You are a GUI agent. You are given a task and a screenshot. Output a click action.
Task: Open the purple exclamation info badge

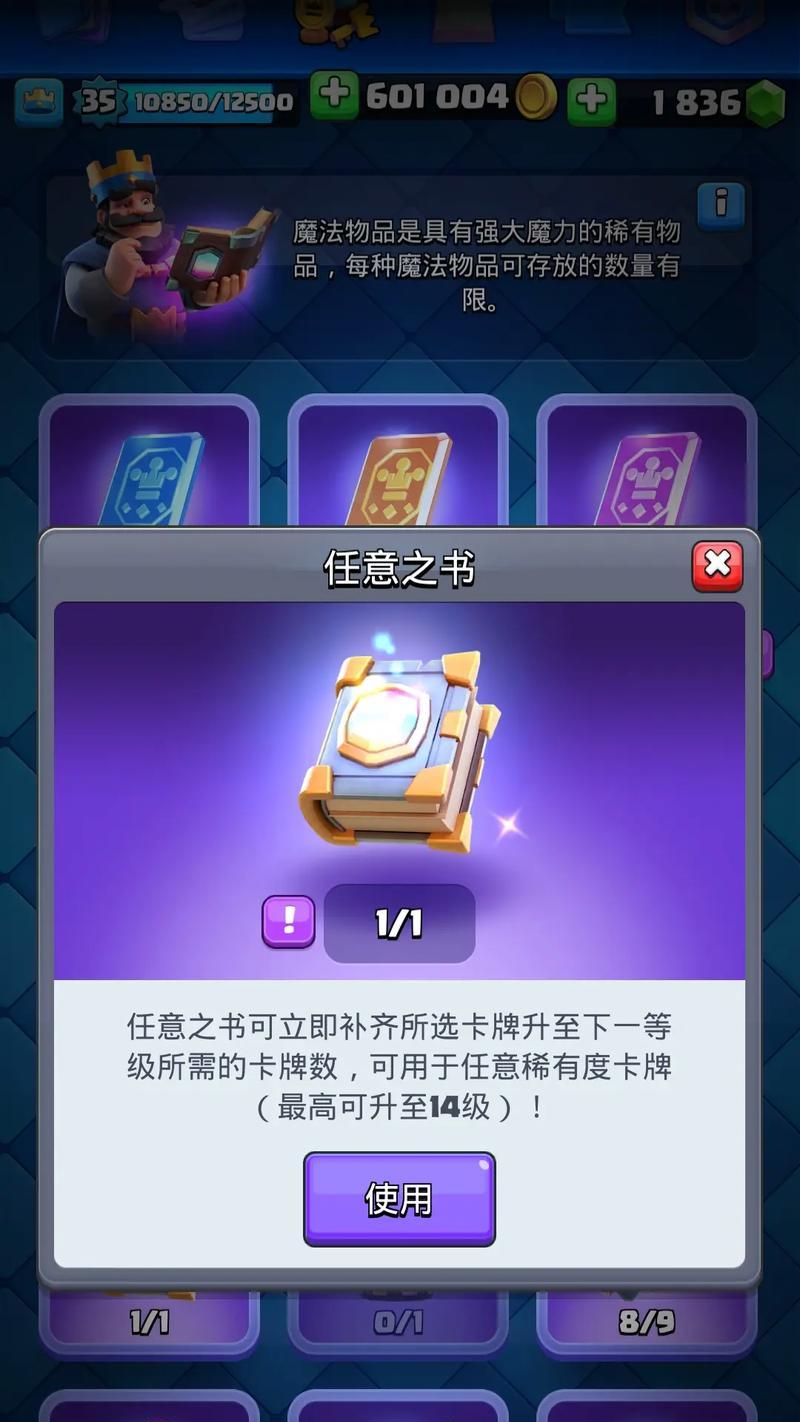288,922
